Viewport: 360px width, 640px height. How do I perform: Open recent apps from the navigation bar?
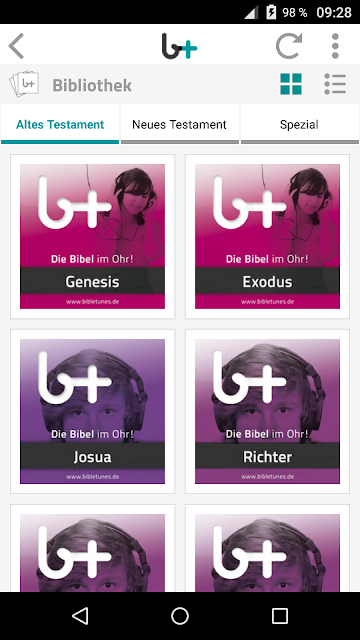pyautogui.click(x=280, y=616)
